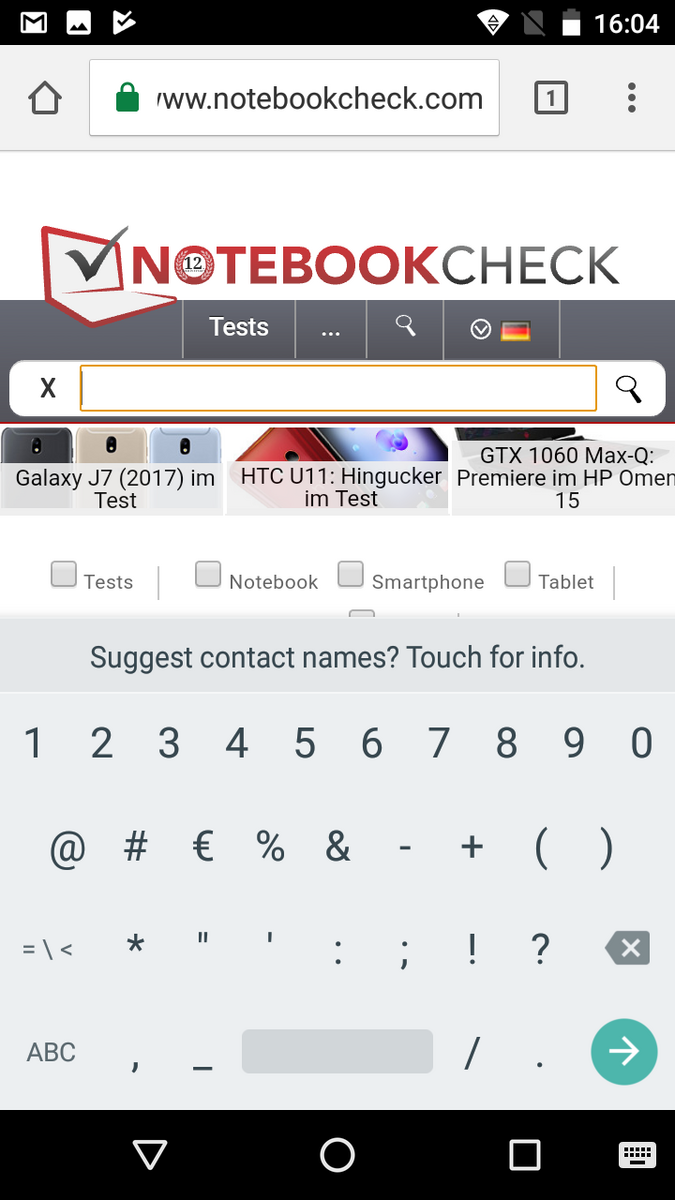Viewport: 675px width, 1200px height.
Task: Open the Tests menu item
Action: point(239,328)
